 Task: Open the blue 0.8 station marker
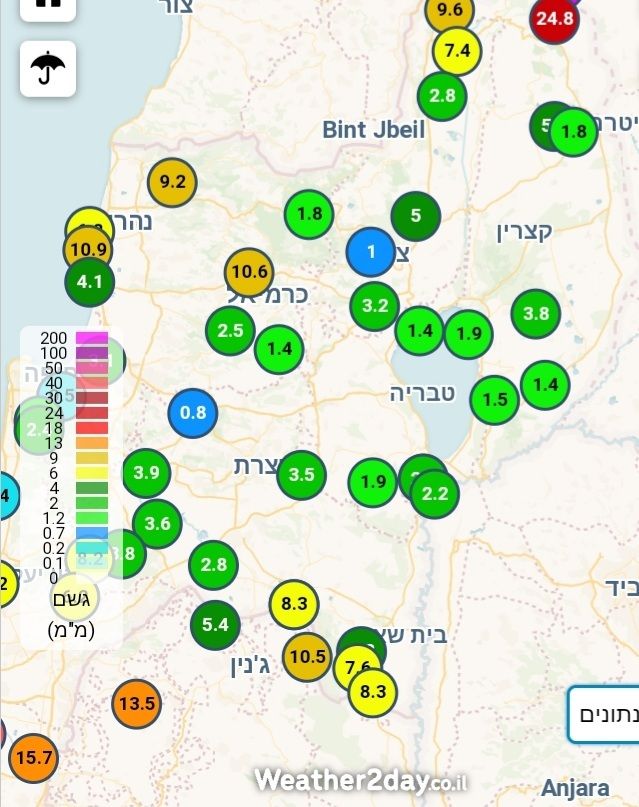point(193,413)
